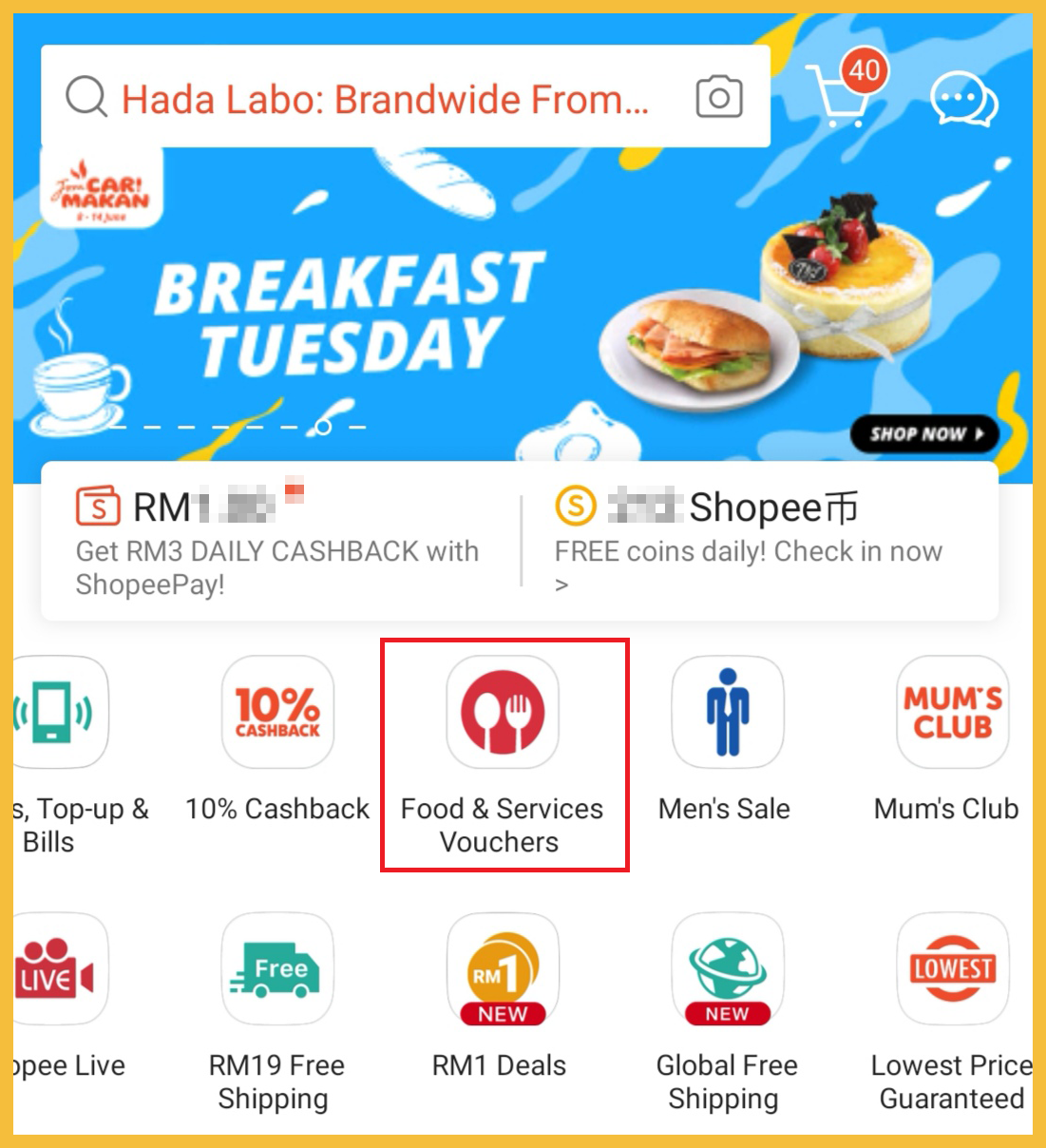The height and width of the screenshot is (1148, 1046).
Task: Open Food & Services Vouchers
Action: click(503, 713)
